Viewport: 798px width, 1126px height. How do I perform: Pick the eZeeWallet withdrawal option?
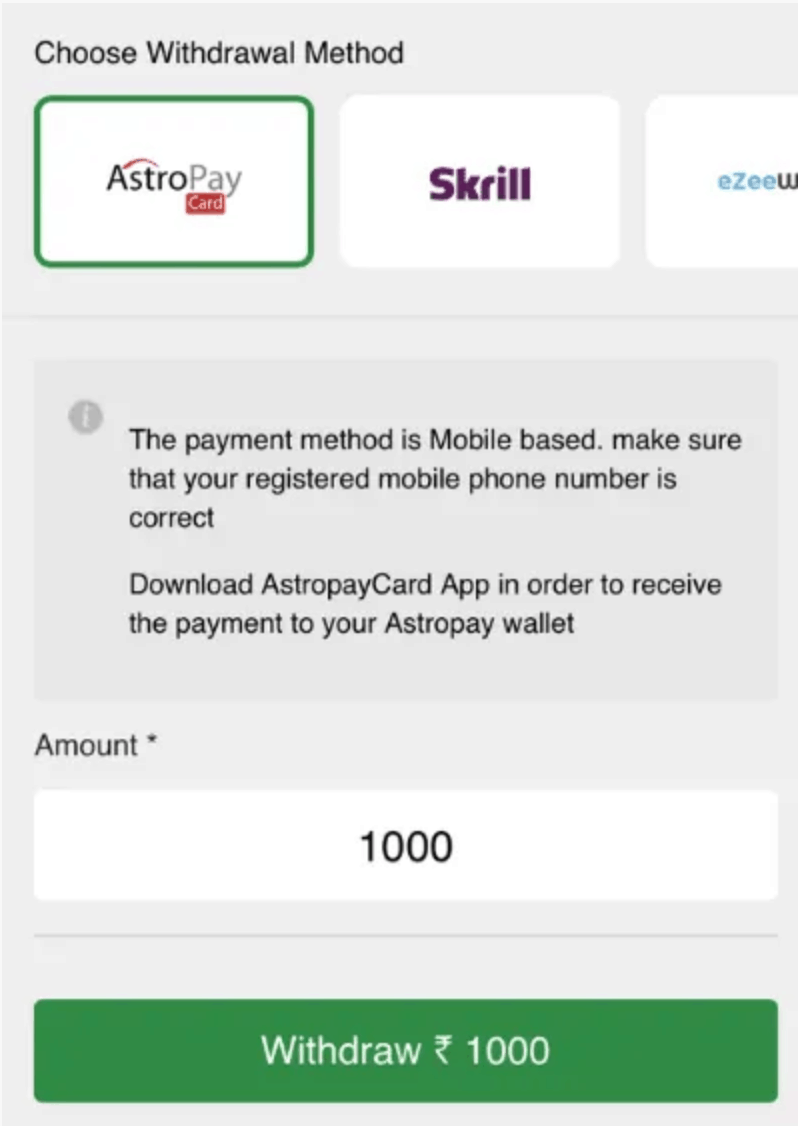(725, 182)
